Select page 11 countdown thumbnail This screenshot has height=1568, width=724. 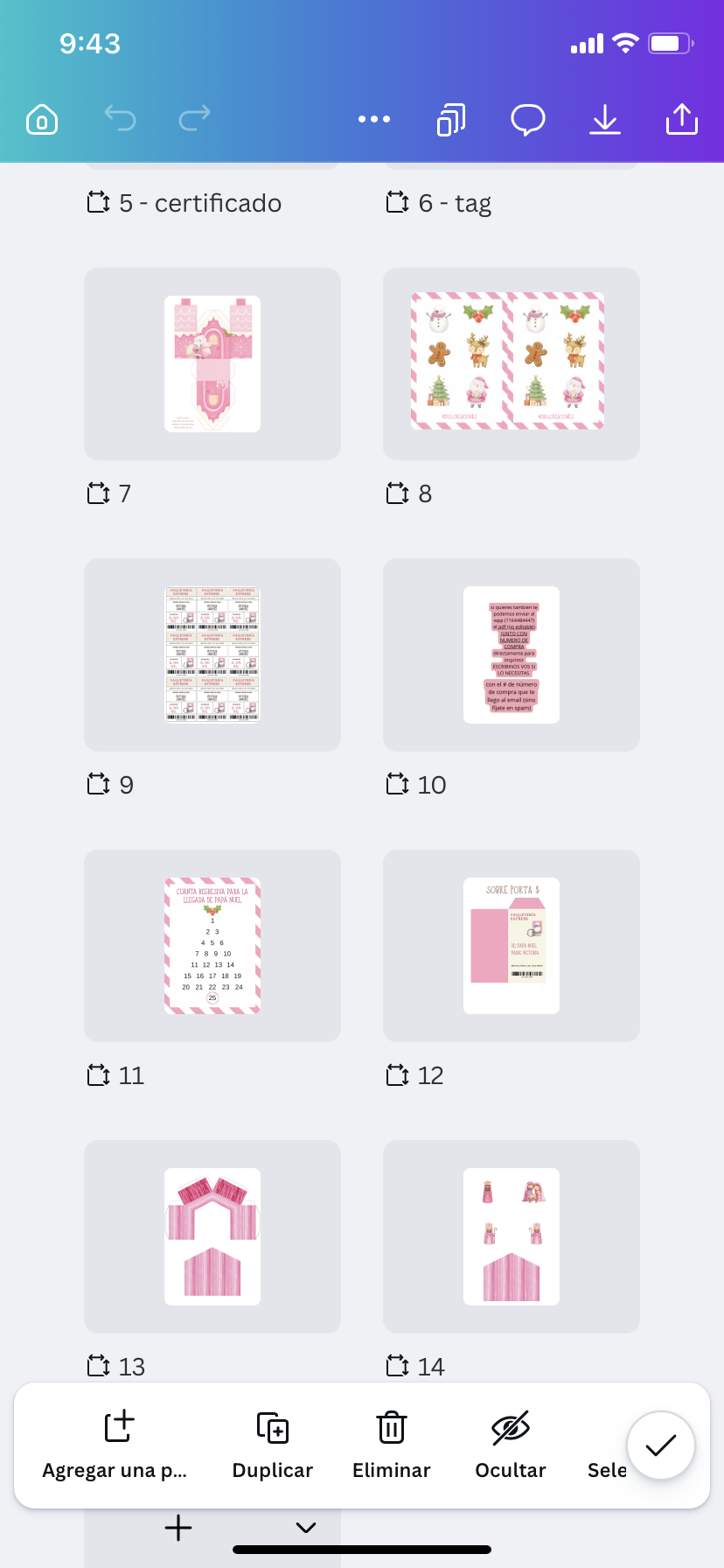point(212,946)
